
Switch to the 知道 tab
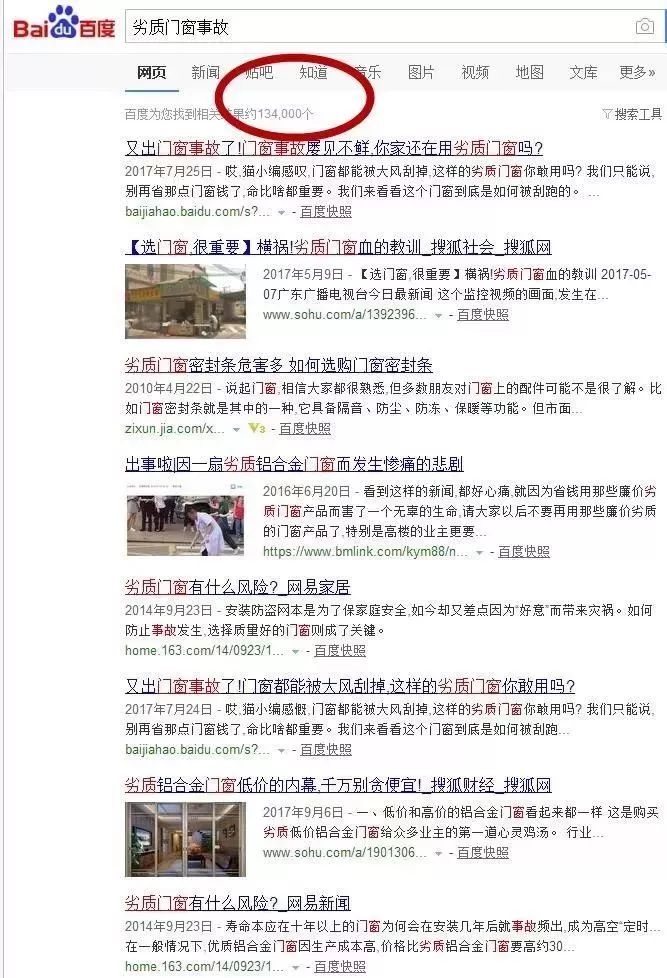pos(313,72)
